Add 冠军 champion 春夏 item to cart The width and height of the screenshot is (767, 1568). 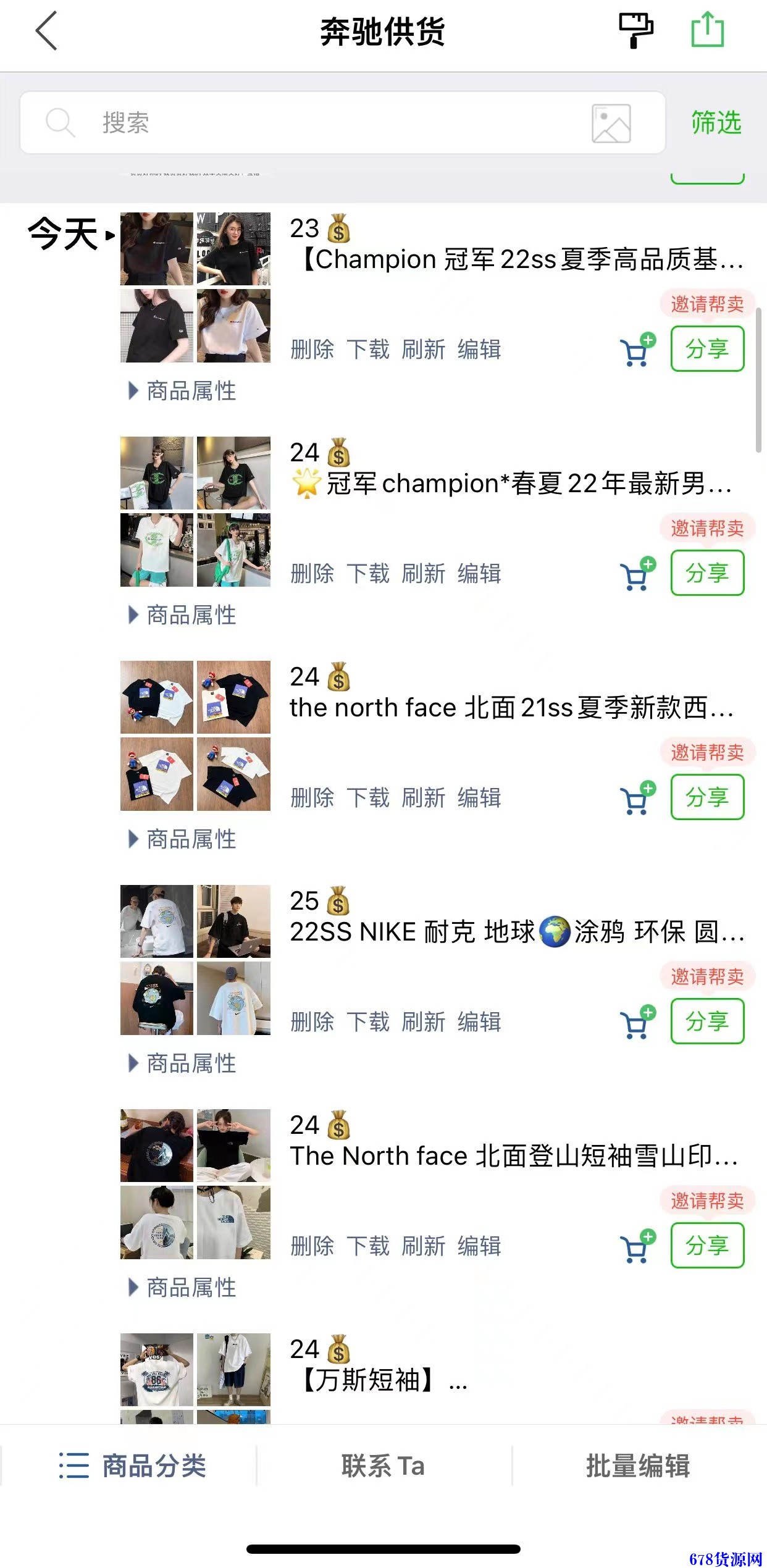[637, 573]
